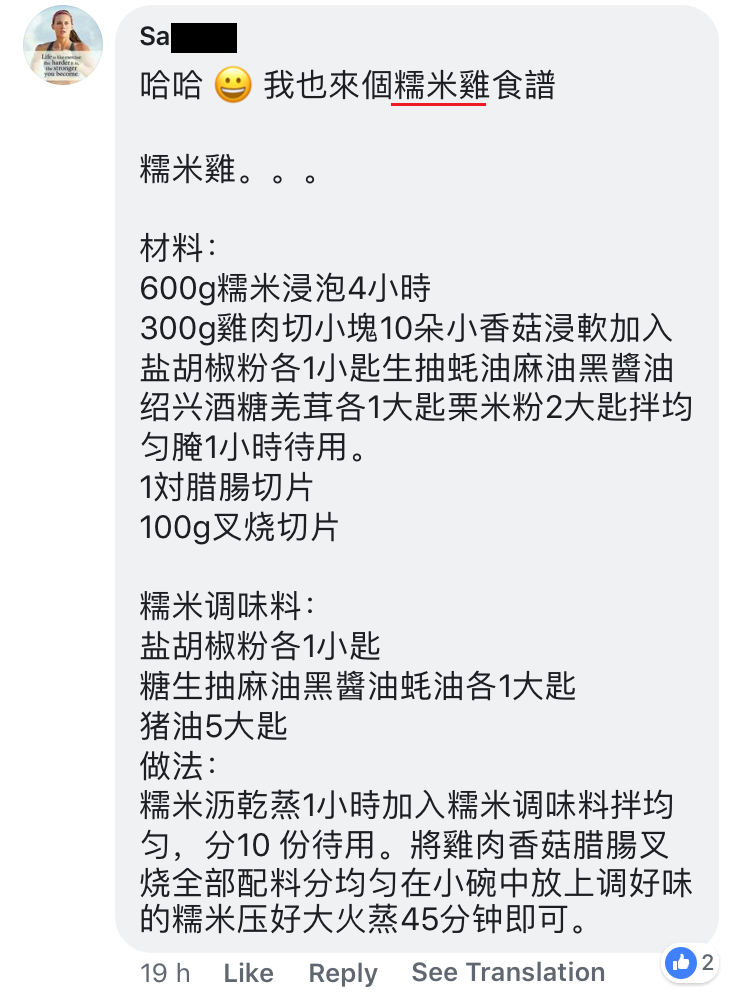The image size is (749, 999).
Task: Reply to the 糯米雞 recipe comment
Action: click(x=342, y=973)
